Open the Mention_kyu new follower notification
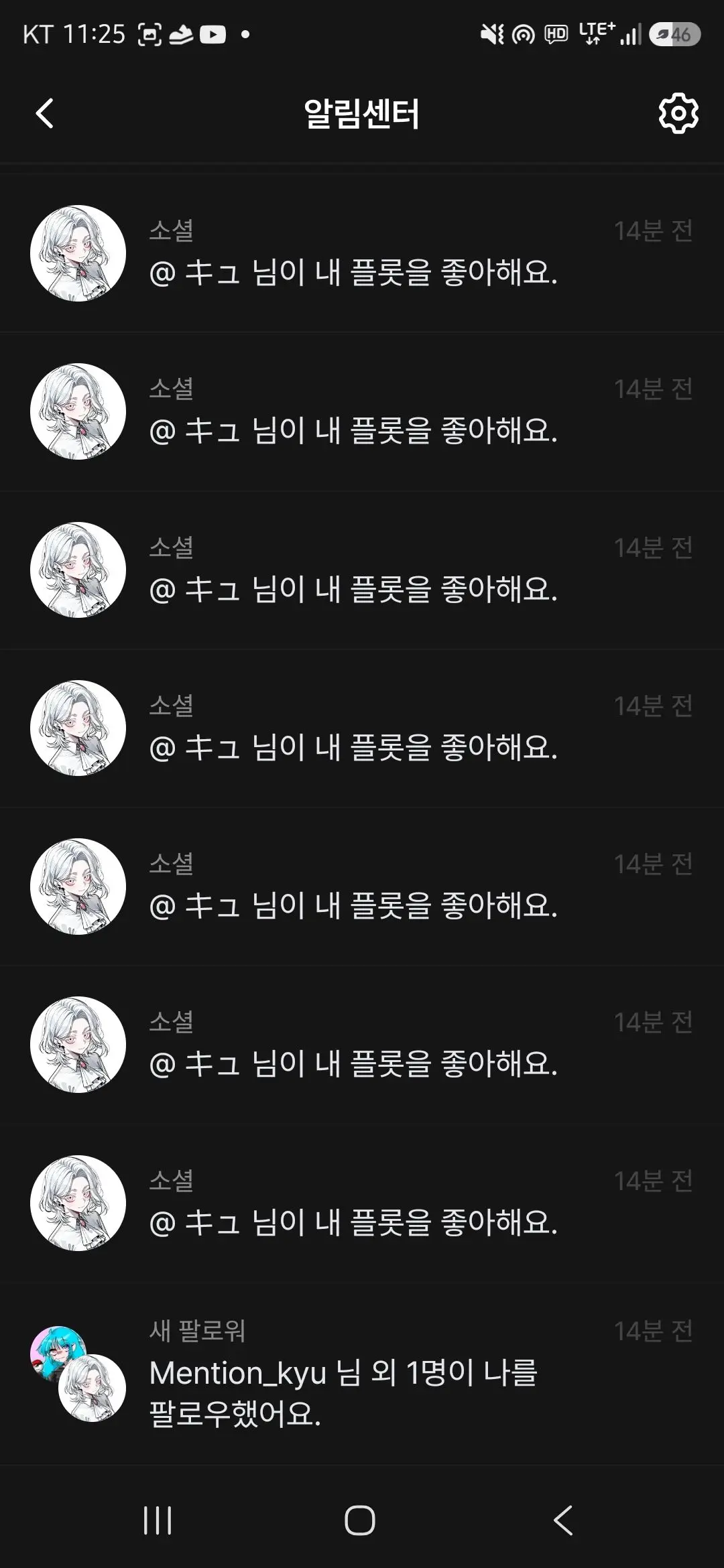This screenshot has height=1568, width=724. pos(362,1373)
